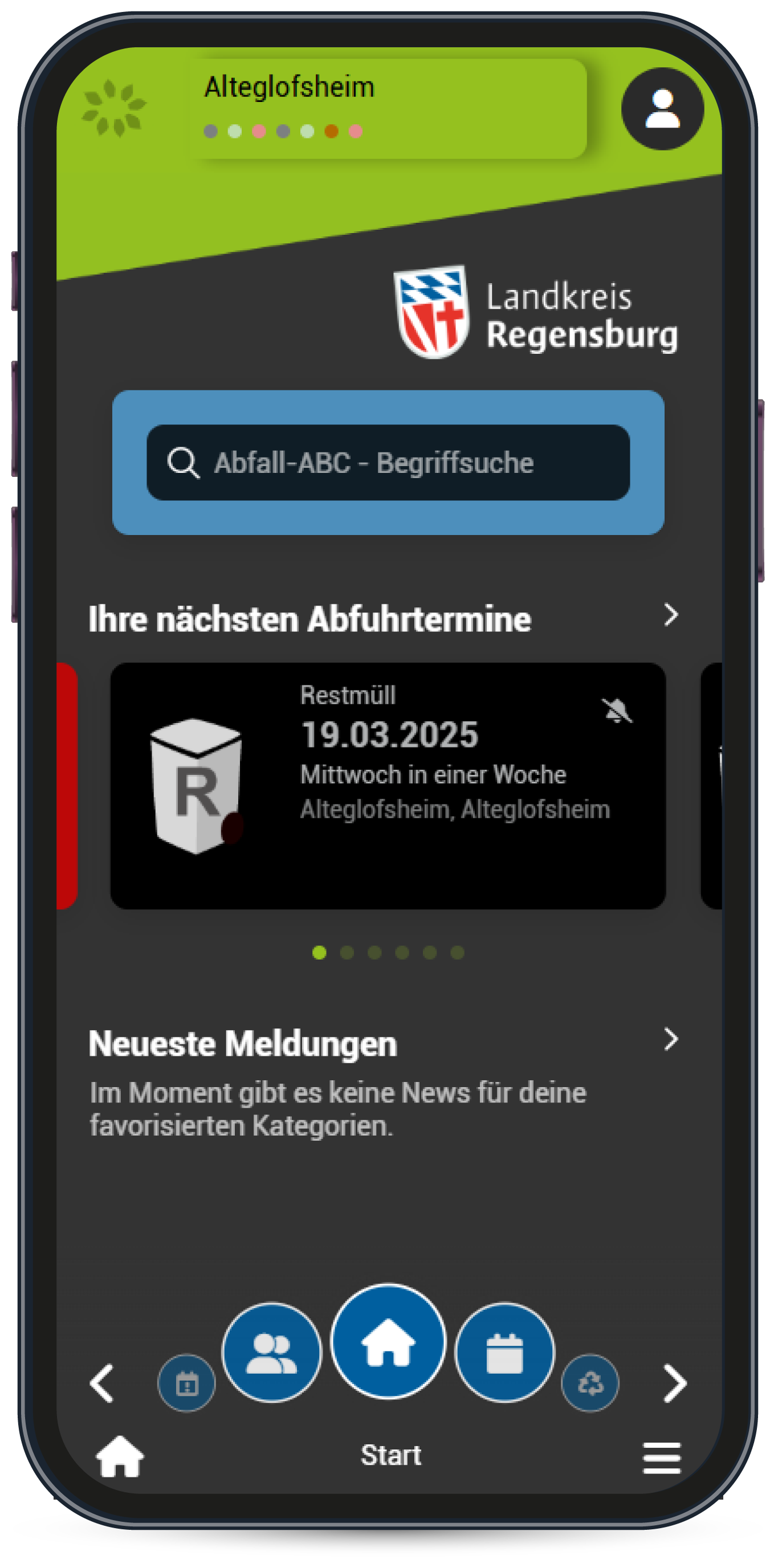Image resolution: width=774 pixels, height=1568 pixels.
Task: Tap the right arrow of the menu carousel
Action: pos(675,1383)
